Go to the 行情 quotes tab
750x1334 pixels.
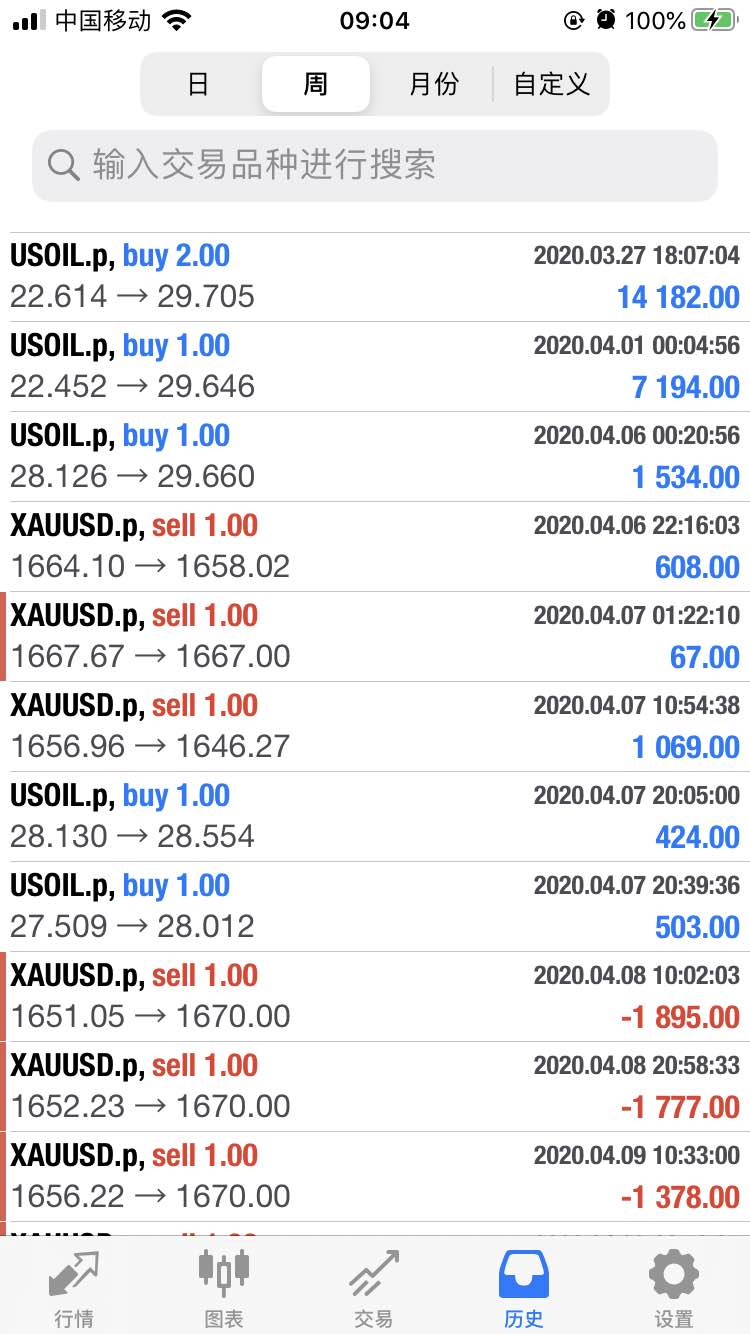[75, 1288]
